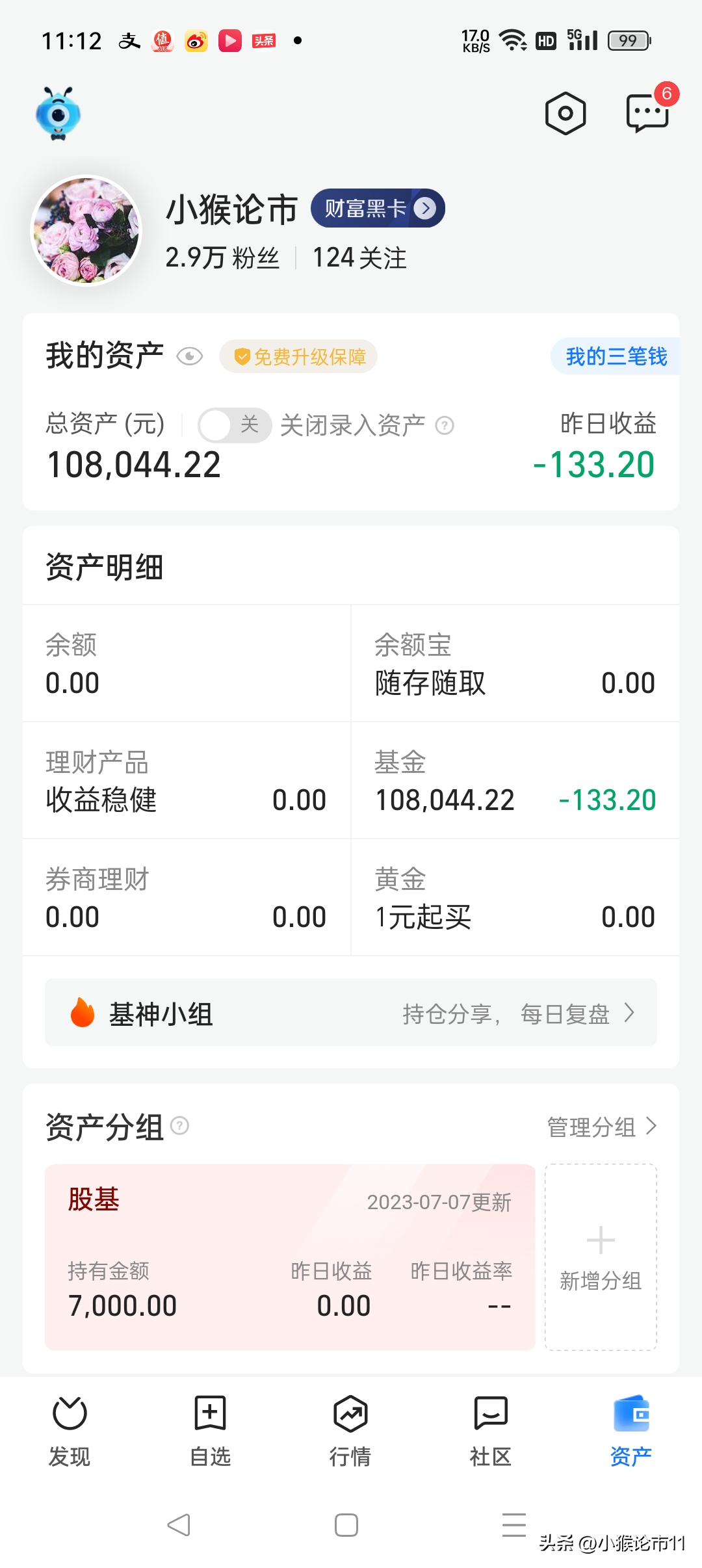The image size is (702, 1568).
Task: Open the 基神小组 banner
Action: point(351,1012)
